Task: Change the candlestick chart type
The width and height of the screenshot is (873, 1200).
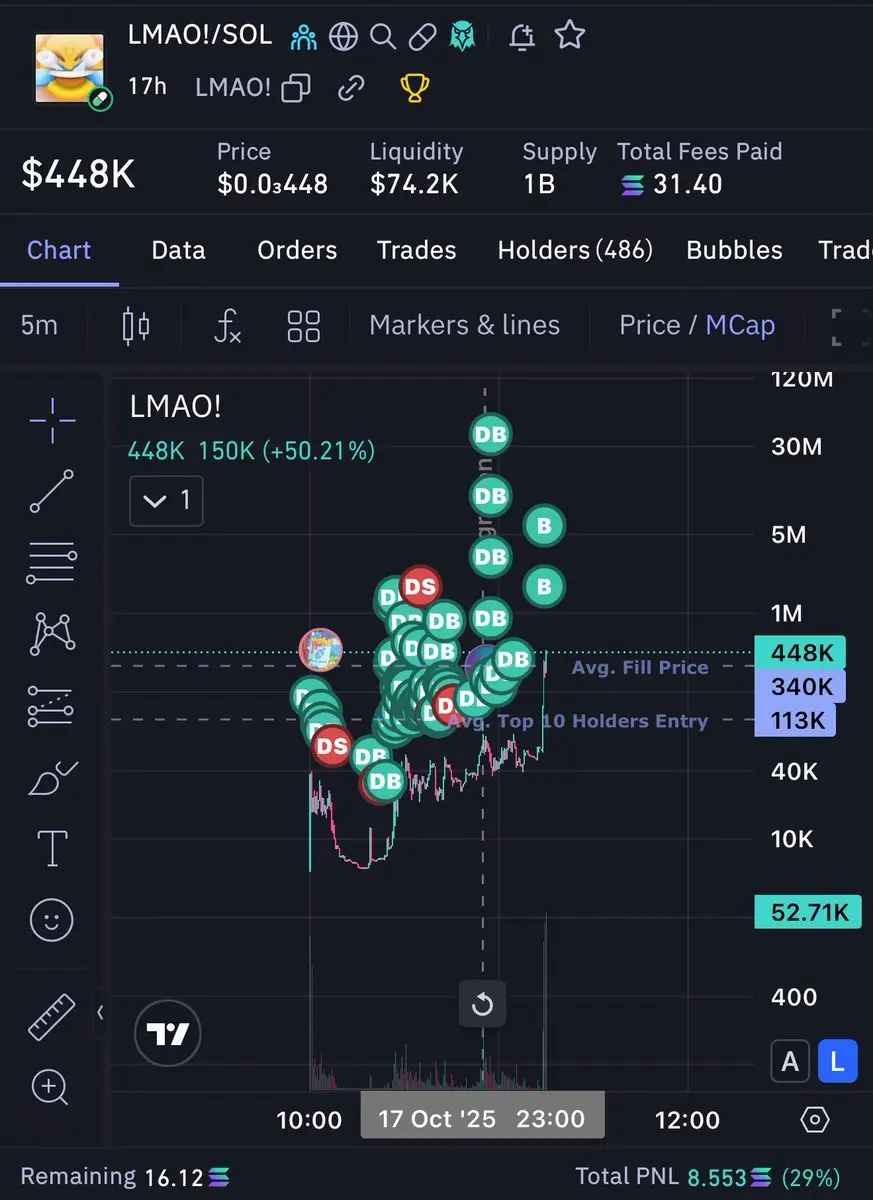Action: [x=136, y=325]
